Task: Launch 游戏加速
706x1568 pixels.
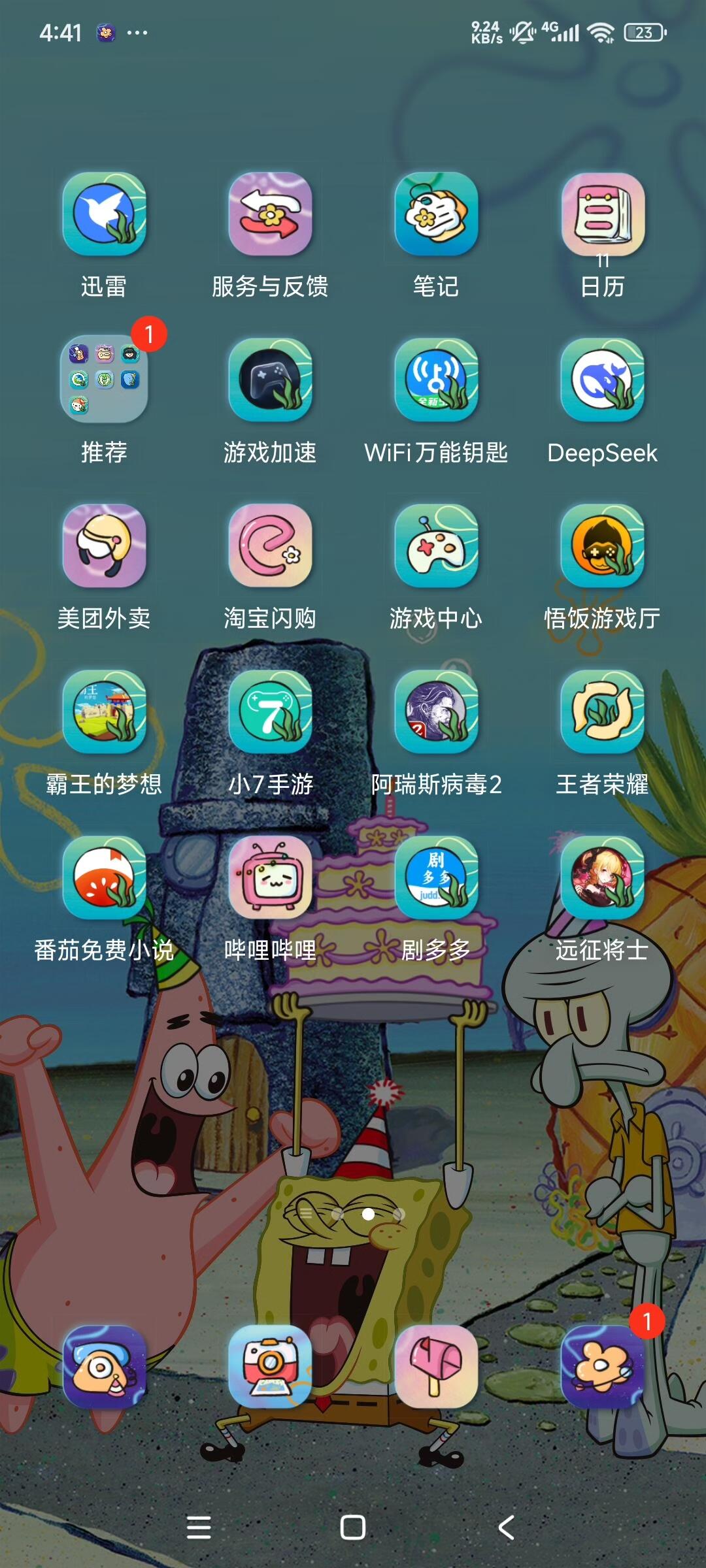Action: (270, 380)
